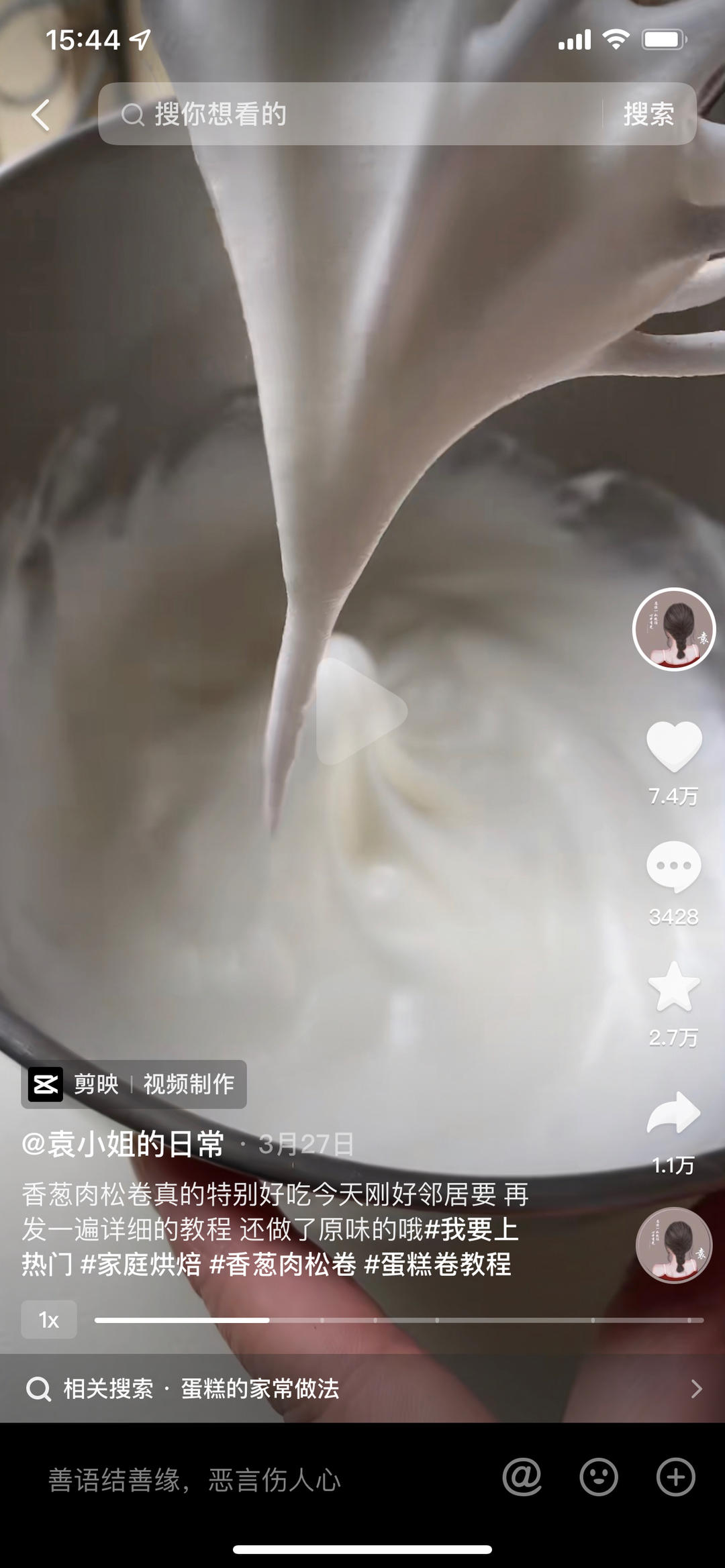The image size is (725, 1568).
Task: Add this video to favorites star
Action: click(674, 988)
